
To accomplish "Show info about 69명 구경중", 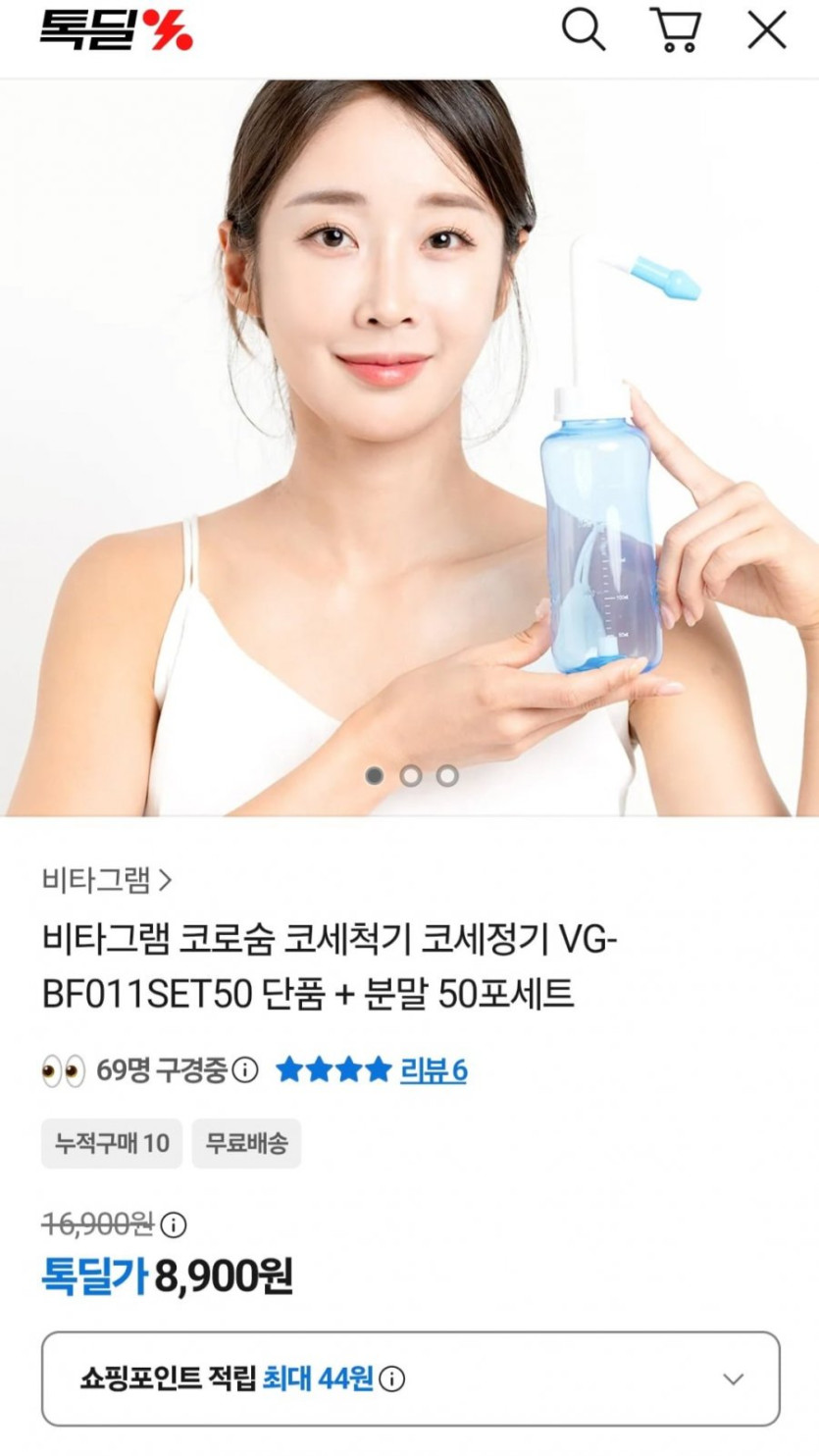I will (245, 1069).
